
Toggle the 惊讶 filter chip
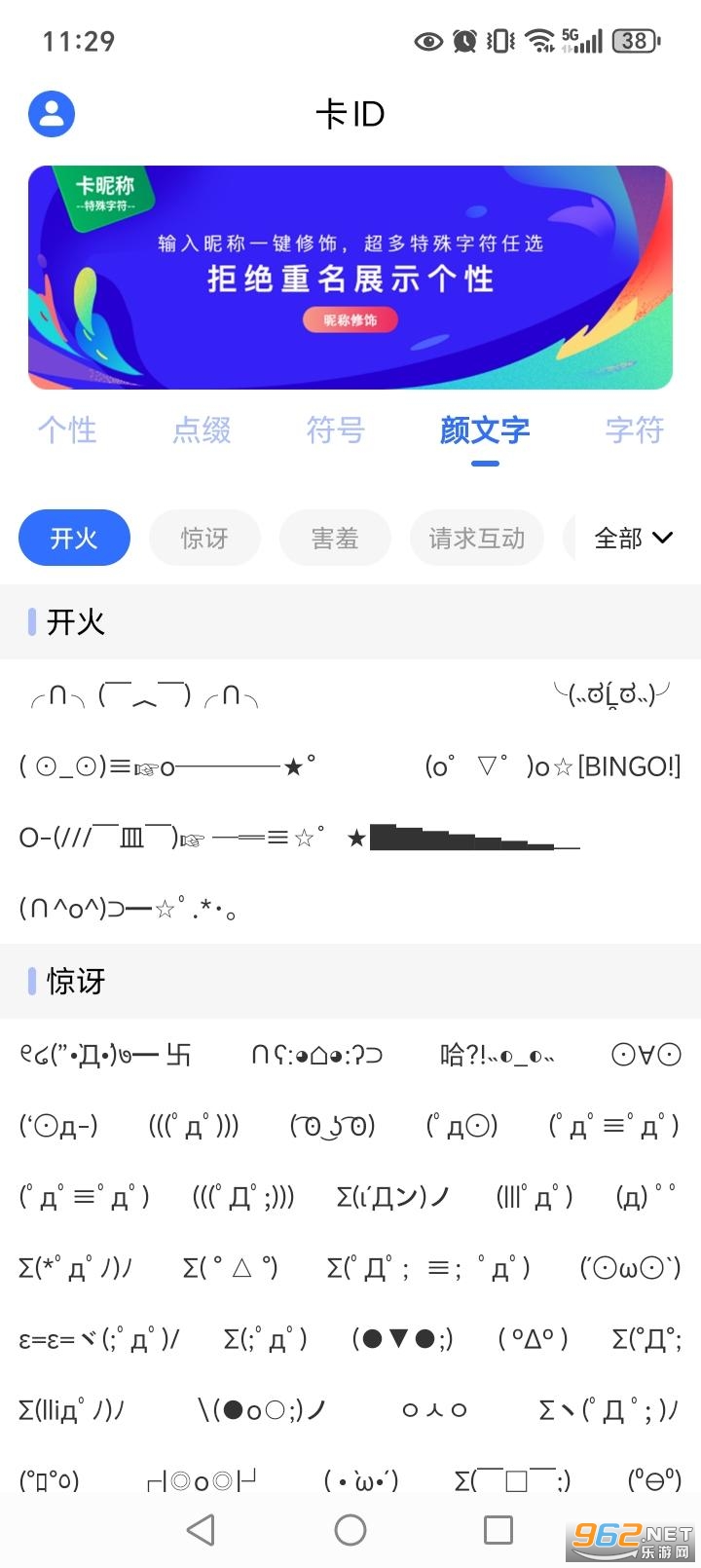coord(204,538)
